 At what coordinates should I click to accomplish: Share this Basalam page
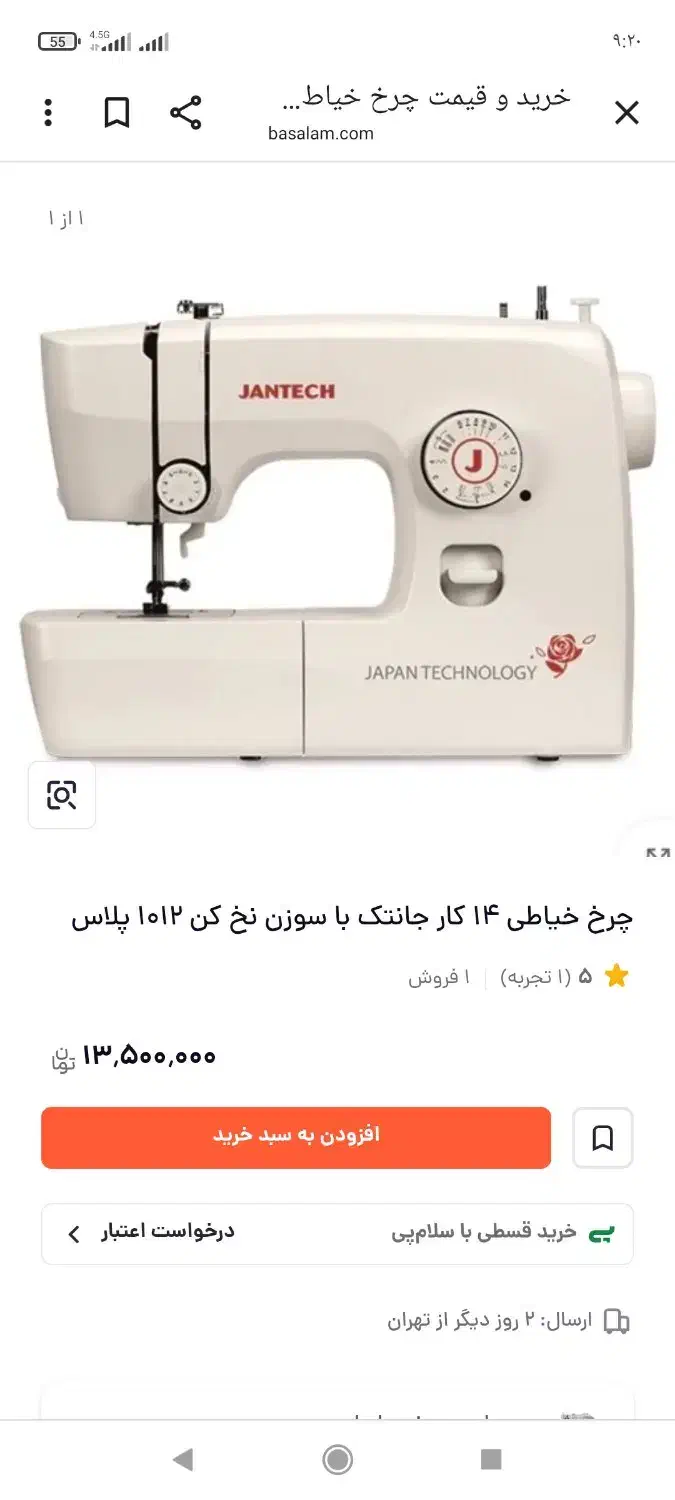click(186, 113)
